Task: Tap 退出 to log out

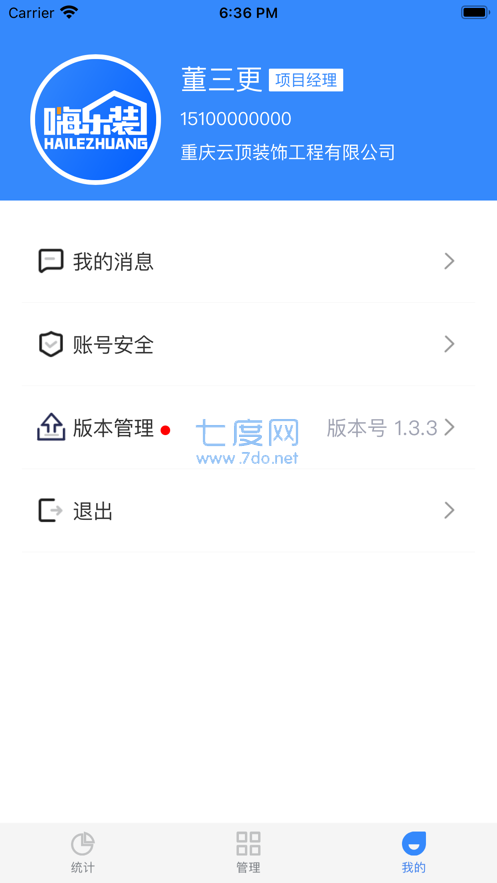Action: pos(248,511)
